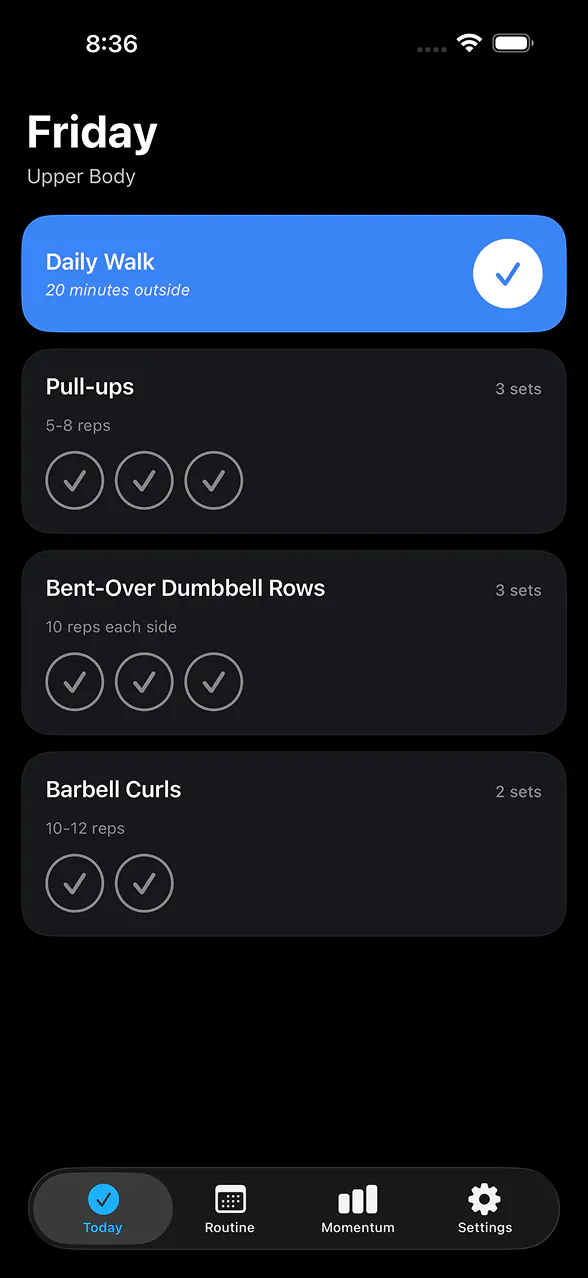588x1278 pixels.
Task: Tick the third Pull-ups set
Action: pyautogui.click(x=214, y=480)
